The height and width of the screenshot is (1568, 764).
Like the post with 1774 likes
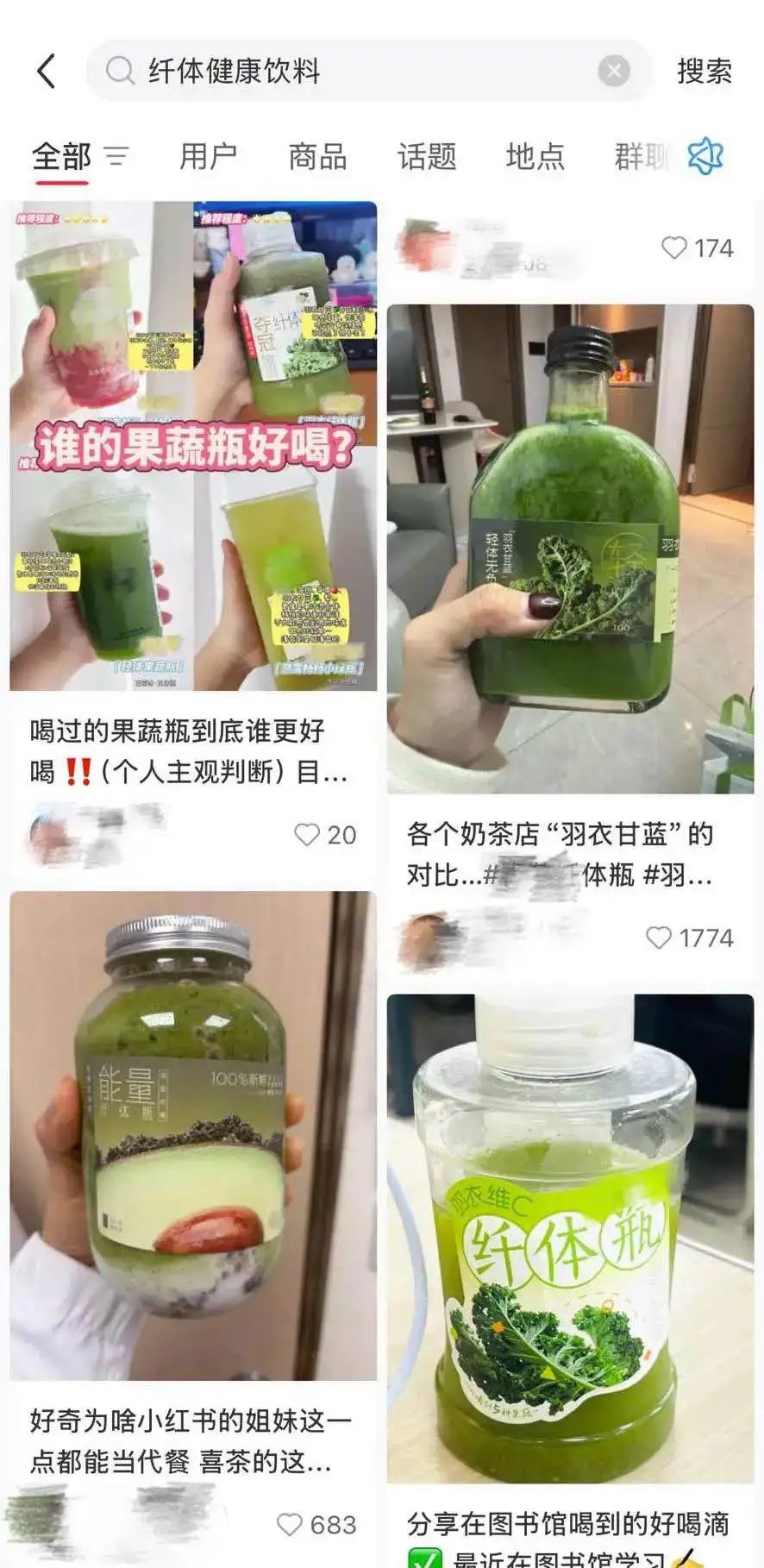[659, 938]
